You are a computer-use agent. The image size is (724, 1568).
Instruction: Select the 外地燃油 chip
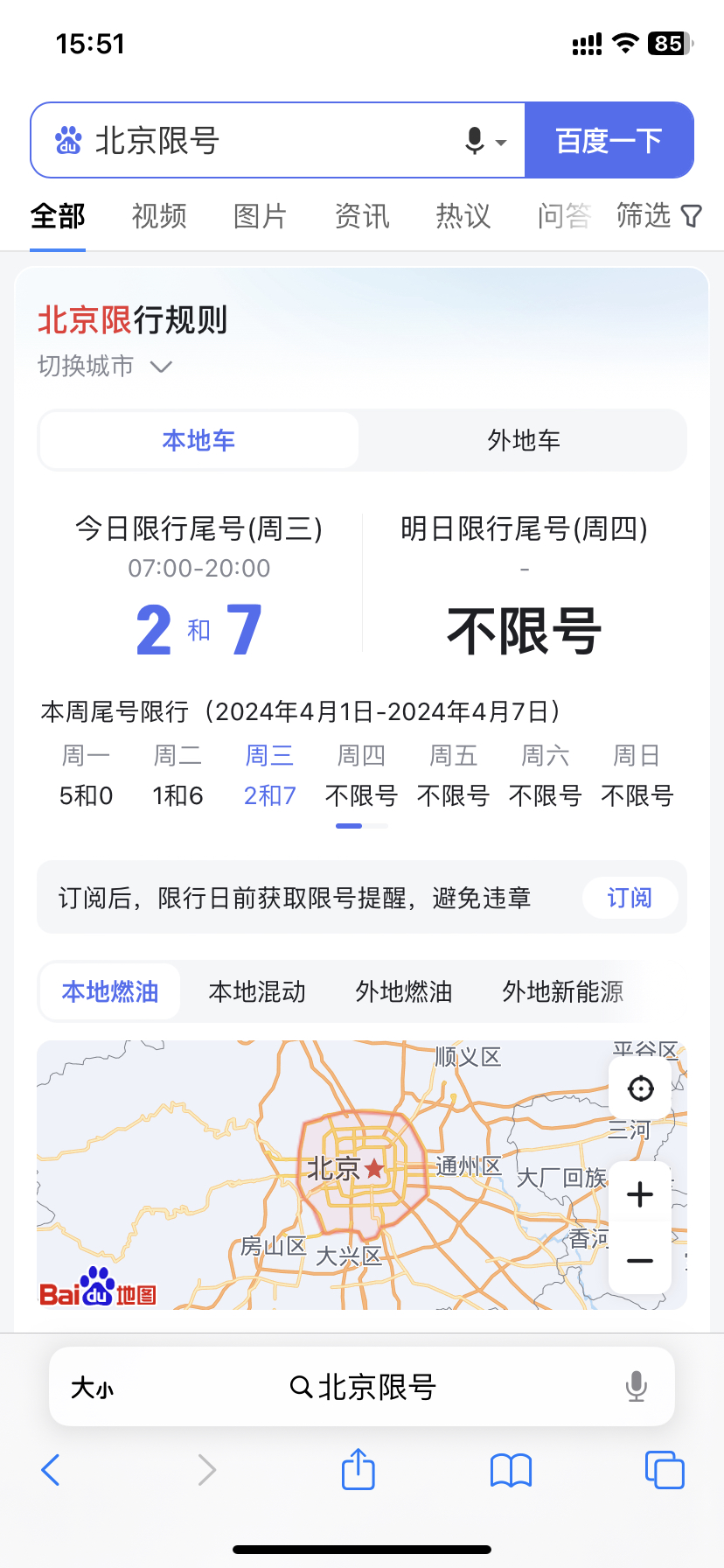click(x=403, y=991)
